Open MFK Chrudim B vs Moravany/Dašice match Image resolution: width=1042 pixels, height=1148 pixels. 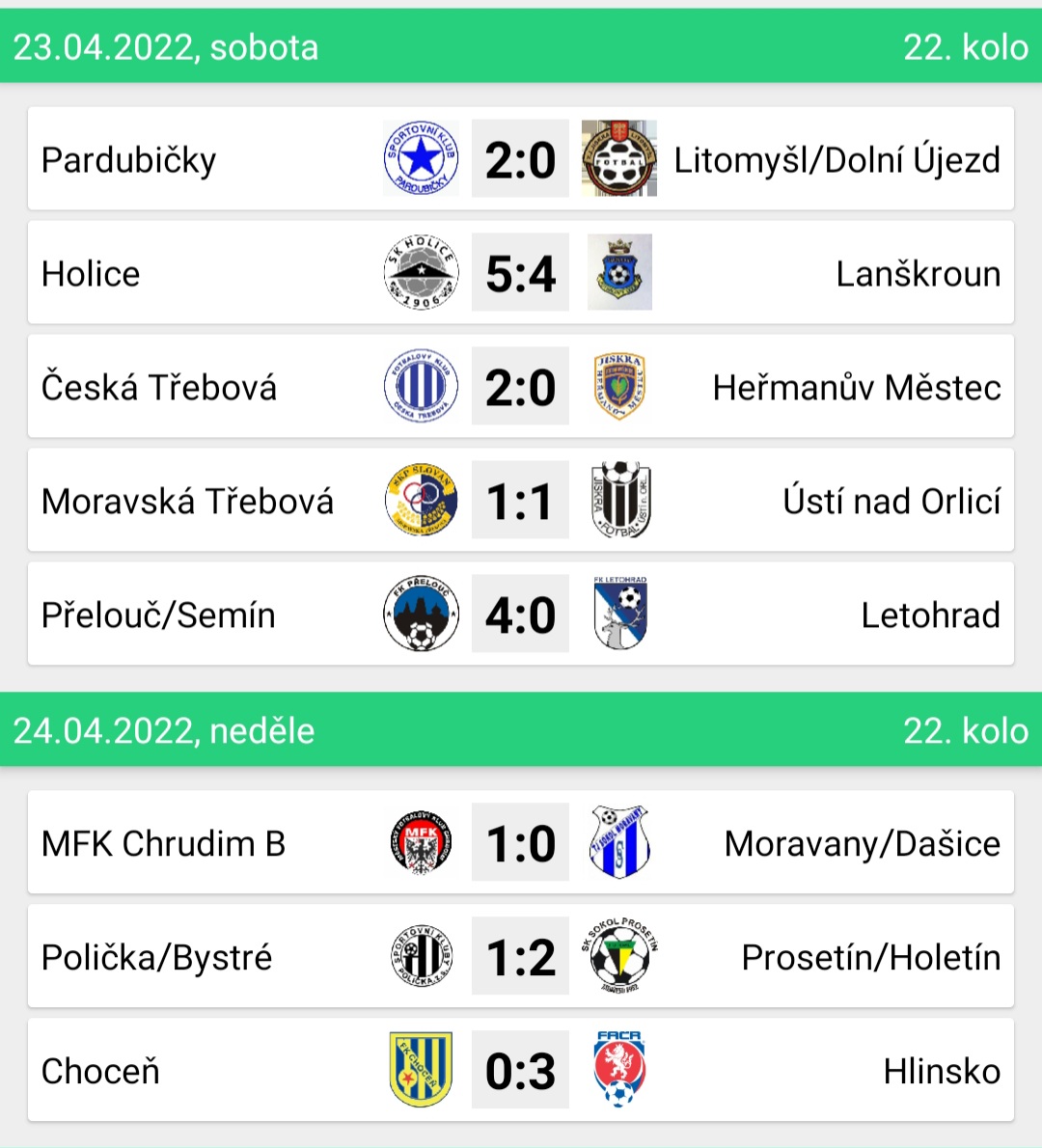520,843
